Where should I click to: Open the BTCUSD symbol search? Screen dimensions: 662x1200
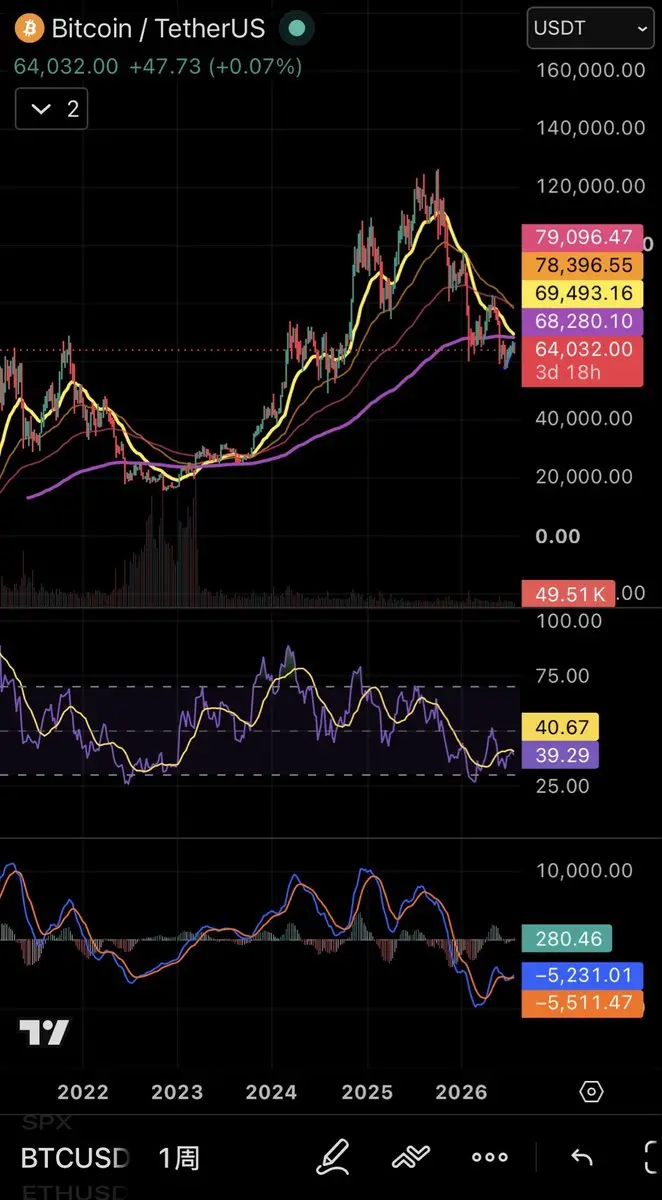[x=76, y=1158]
